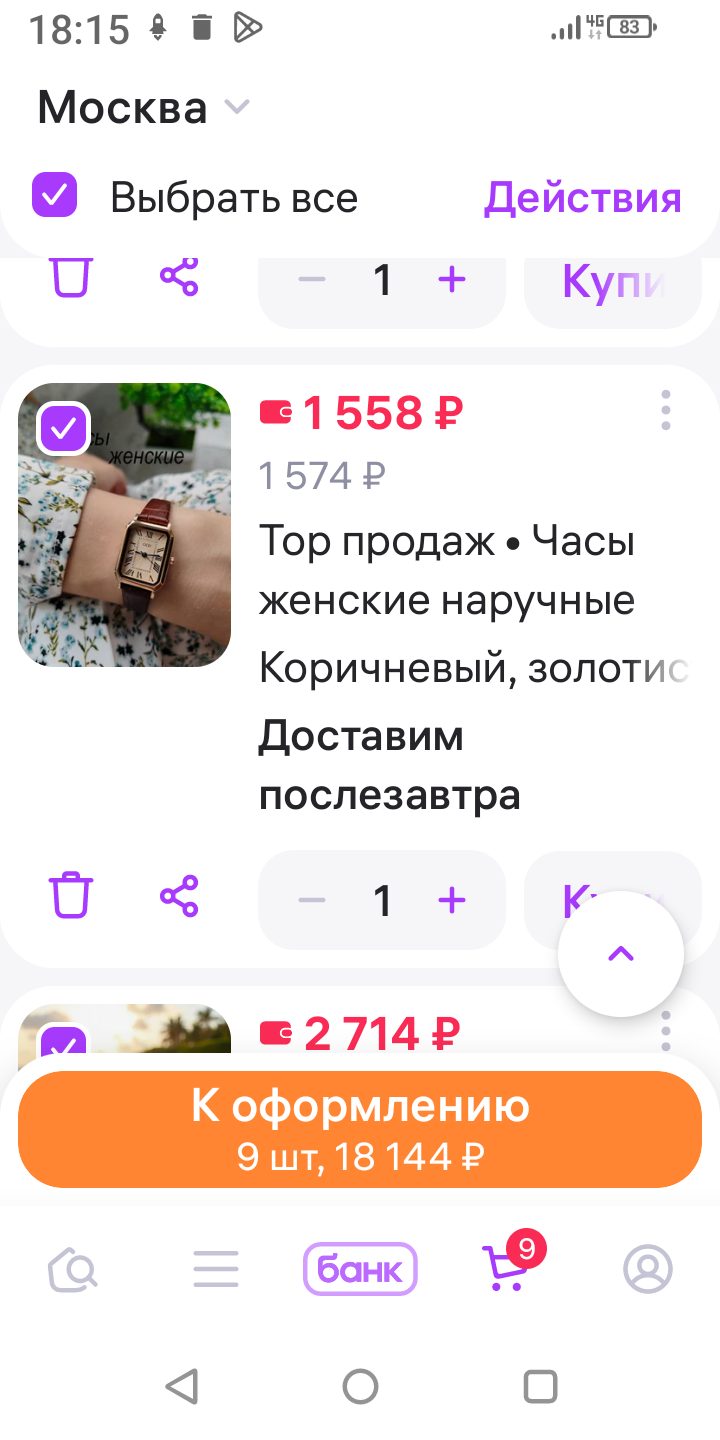
Task: Go to the home search tab
Action: coord(73,1270)
